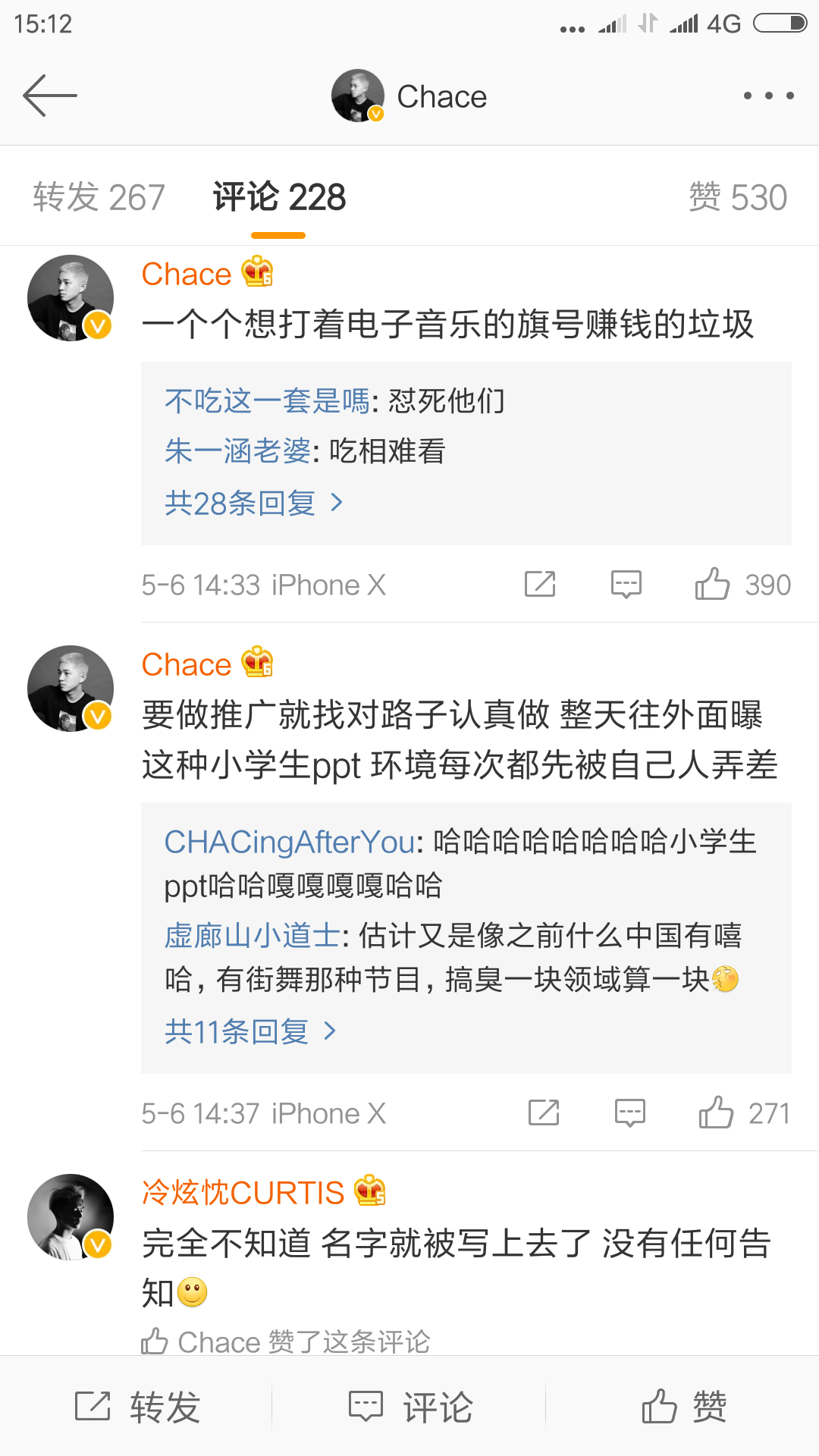Expand the 共28条回复 replies
819x1456 pixels.
(253, 503)
